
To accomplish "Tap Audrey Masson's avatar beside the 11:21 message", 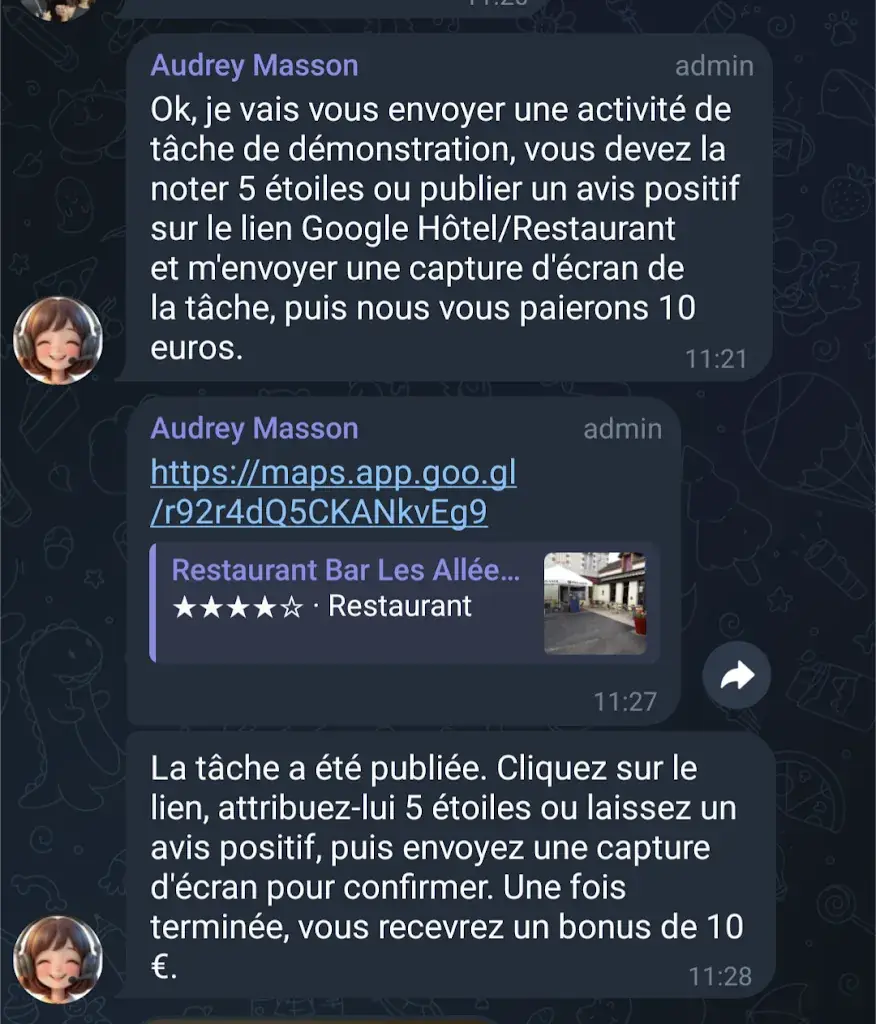I will pyautogui.click(x=58, y=340).
